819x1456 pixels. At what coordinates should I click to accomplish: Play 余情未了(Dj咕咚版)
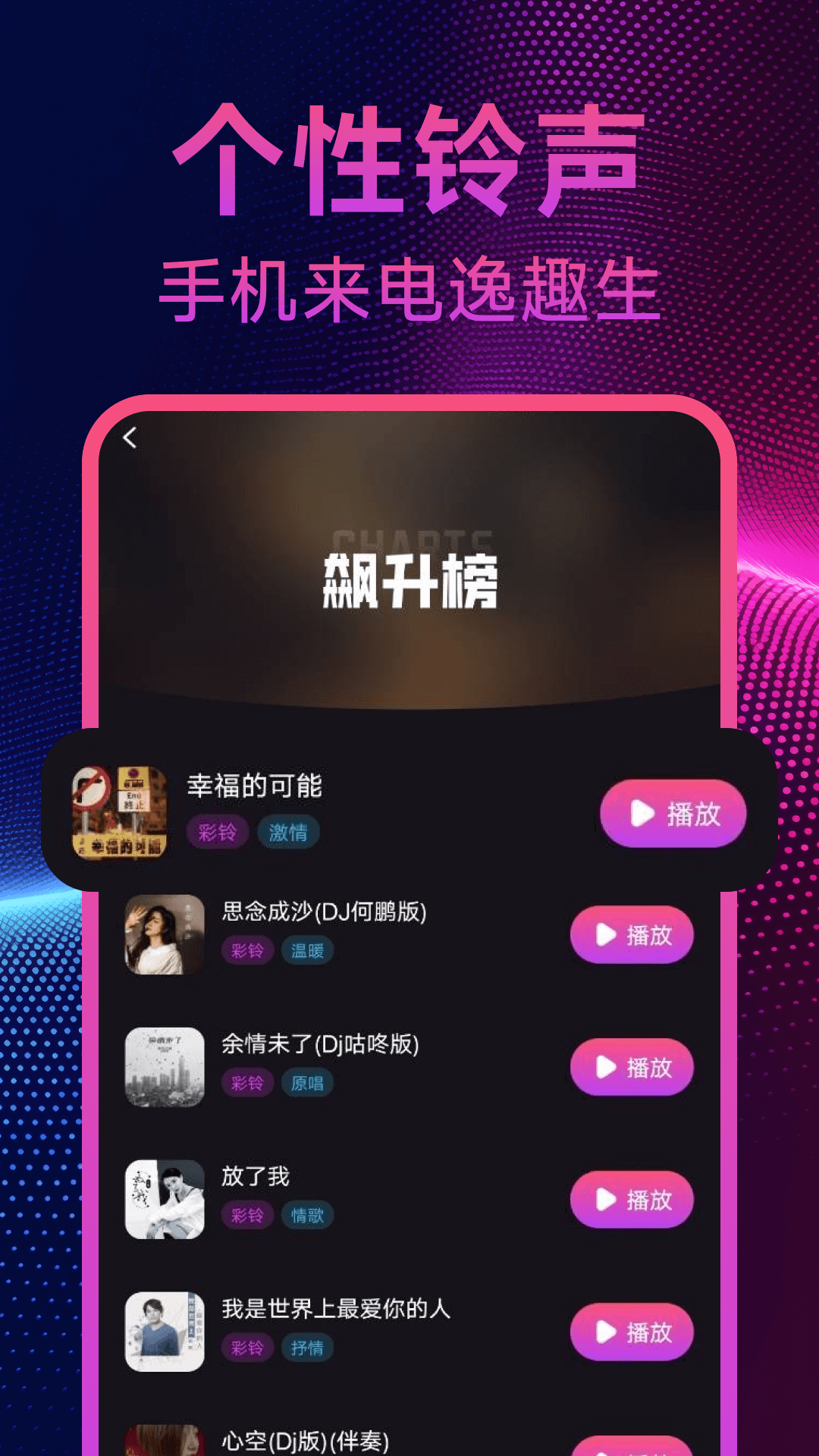(632, 1068)
